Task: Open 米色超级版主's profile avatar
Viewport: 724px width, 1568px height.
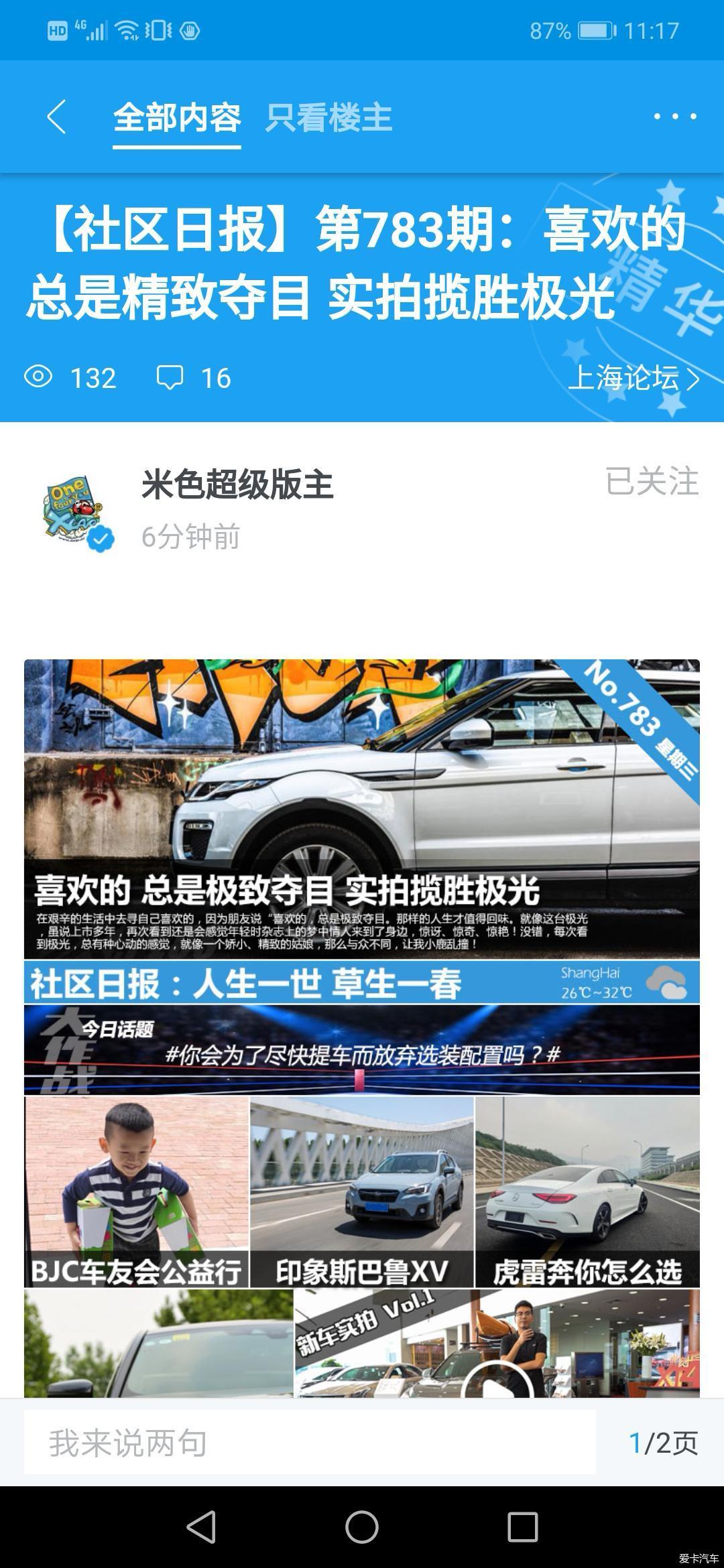Action: (75, 511)
